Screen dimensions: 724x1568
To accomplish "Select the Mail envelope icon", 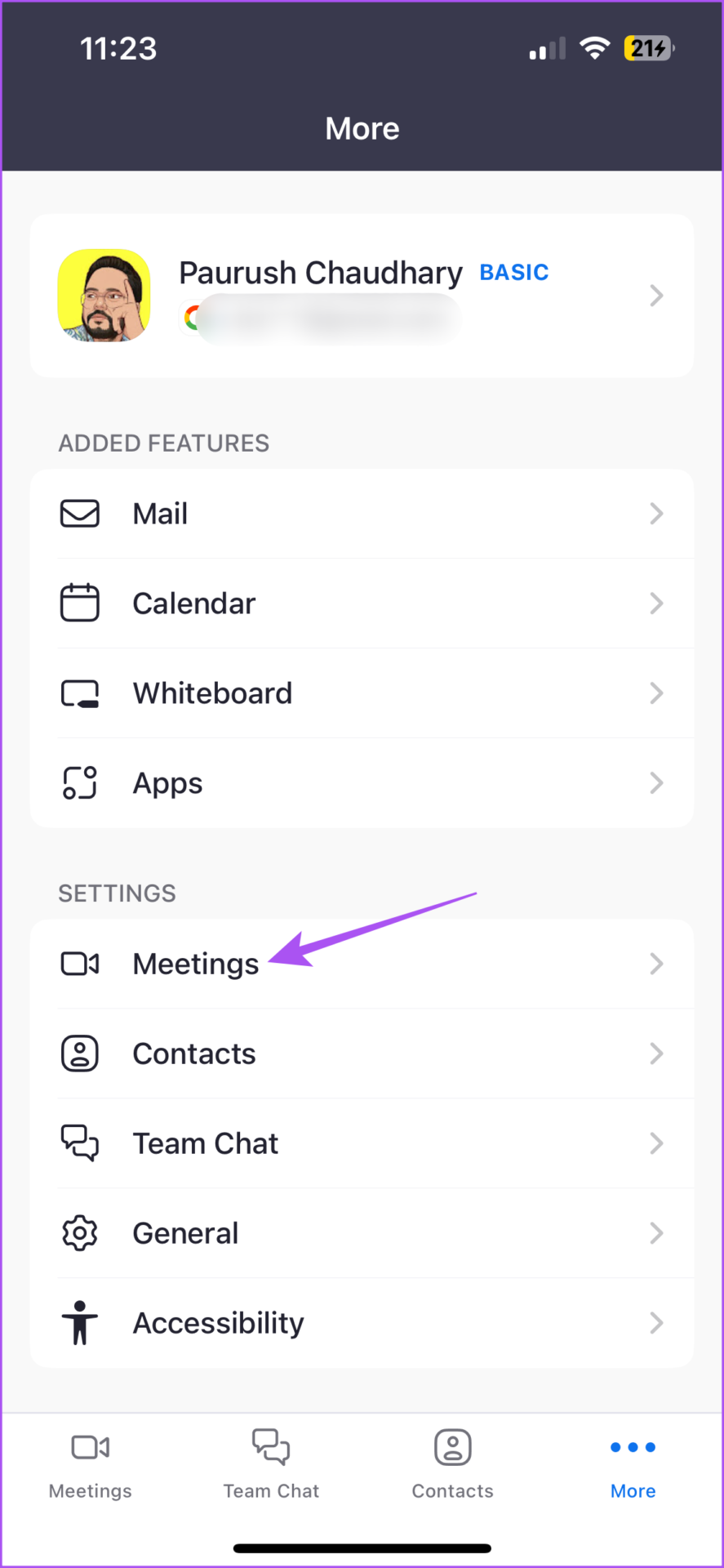I will pos(79,514).
